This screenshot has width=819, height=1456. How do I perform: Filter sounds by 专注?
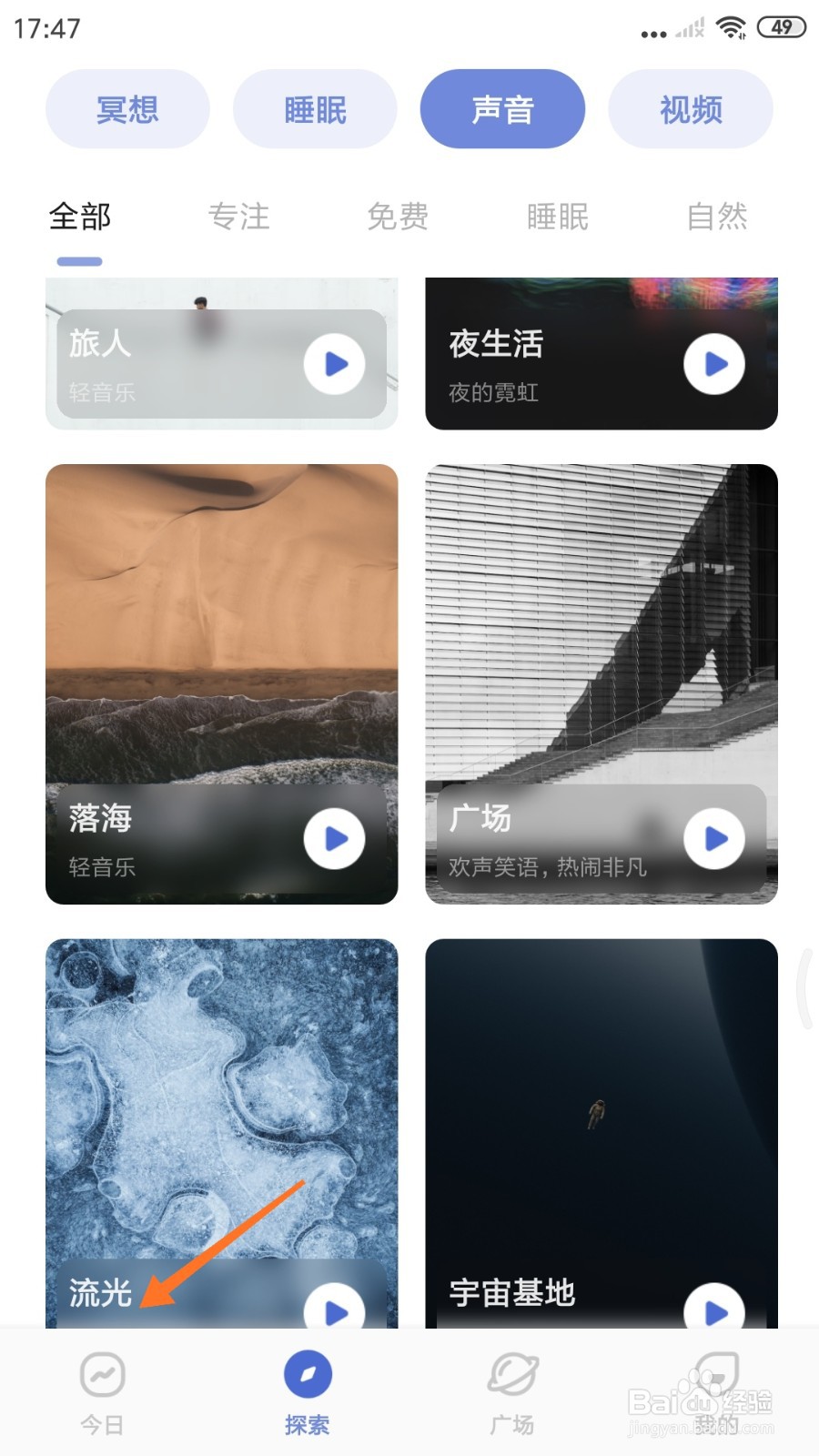click(x=238, y=217)
